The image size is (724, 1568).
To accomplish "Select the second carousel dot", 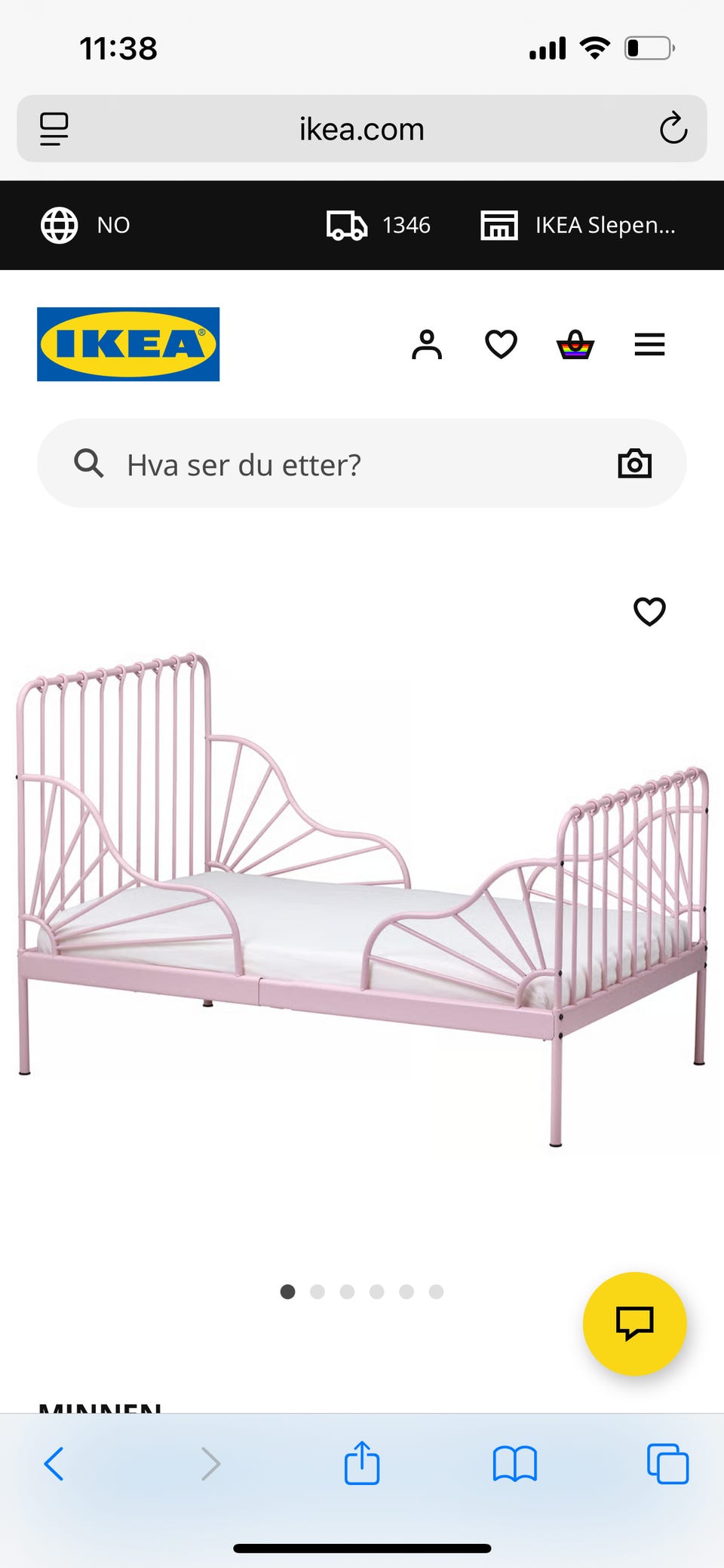I will tap(318, 1292).
